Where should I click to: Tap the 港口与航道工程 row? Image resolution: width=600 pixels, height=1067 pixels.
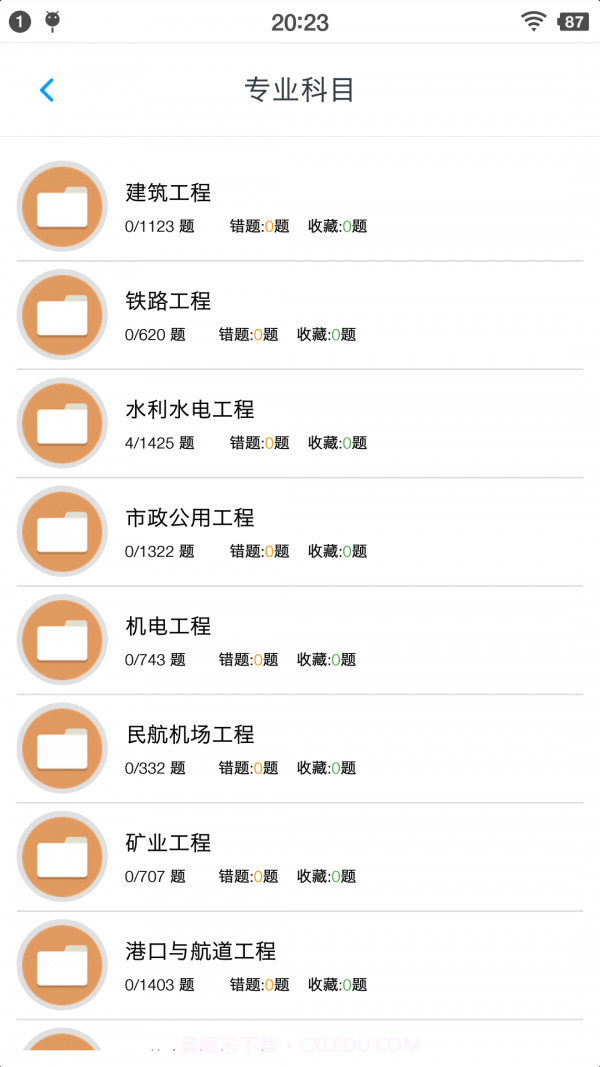200,951
